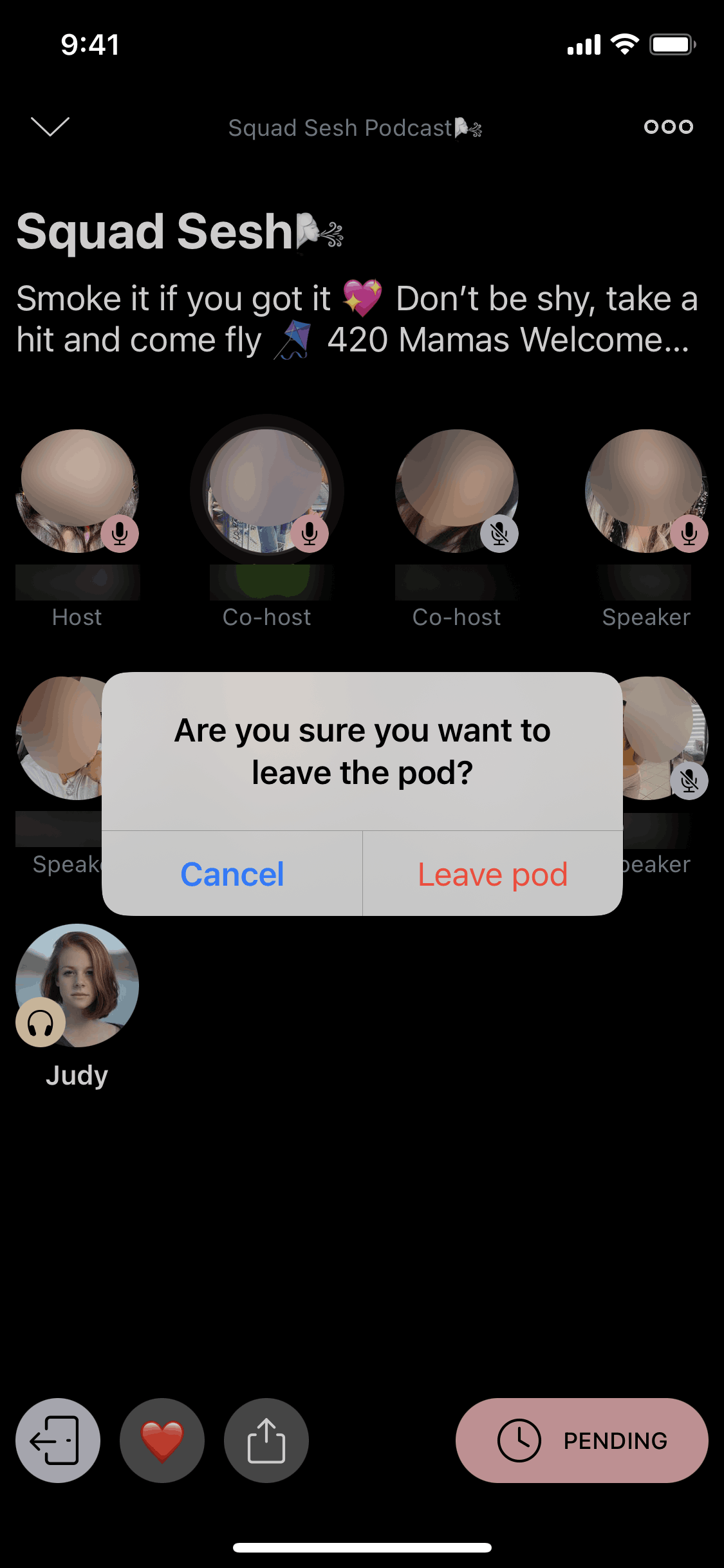724x1568 pixels.
Task: Tap the Pending request button
Action: click(582, 1440)
